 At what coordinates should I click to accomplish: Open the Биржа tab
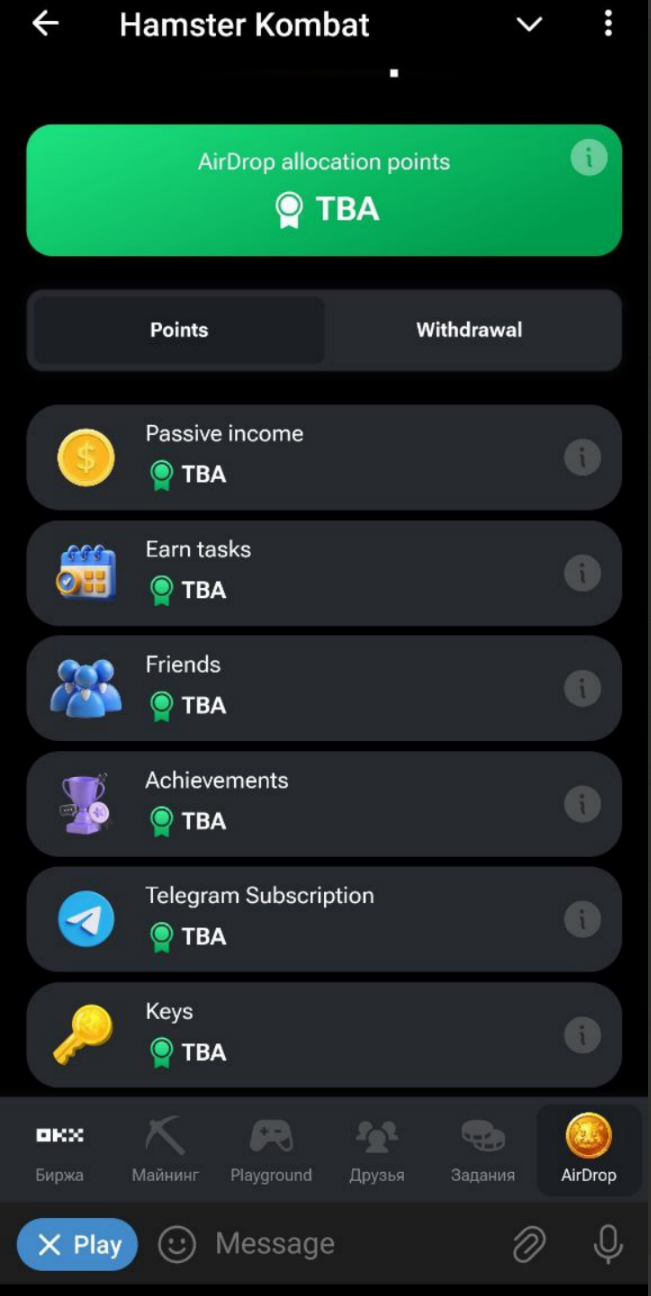60,1150
